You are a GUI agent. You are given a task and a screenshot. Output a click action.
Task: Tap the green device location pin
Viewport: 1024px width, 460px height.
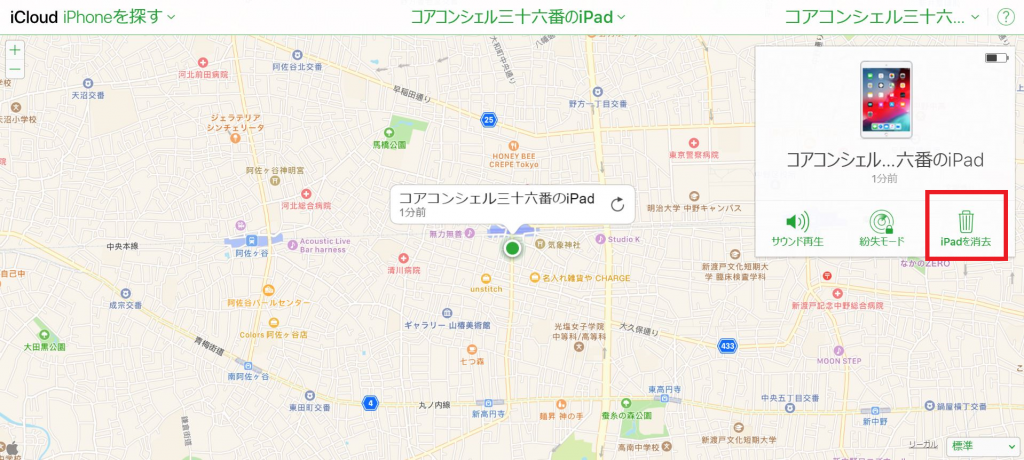[513, 248]
